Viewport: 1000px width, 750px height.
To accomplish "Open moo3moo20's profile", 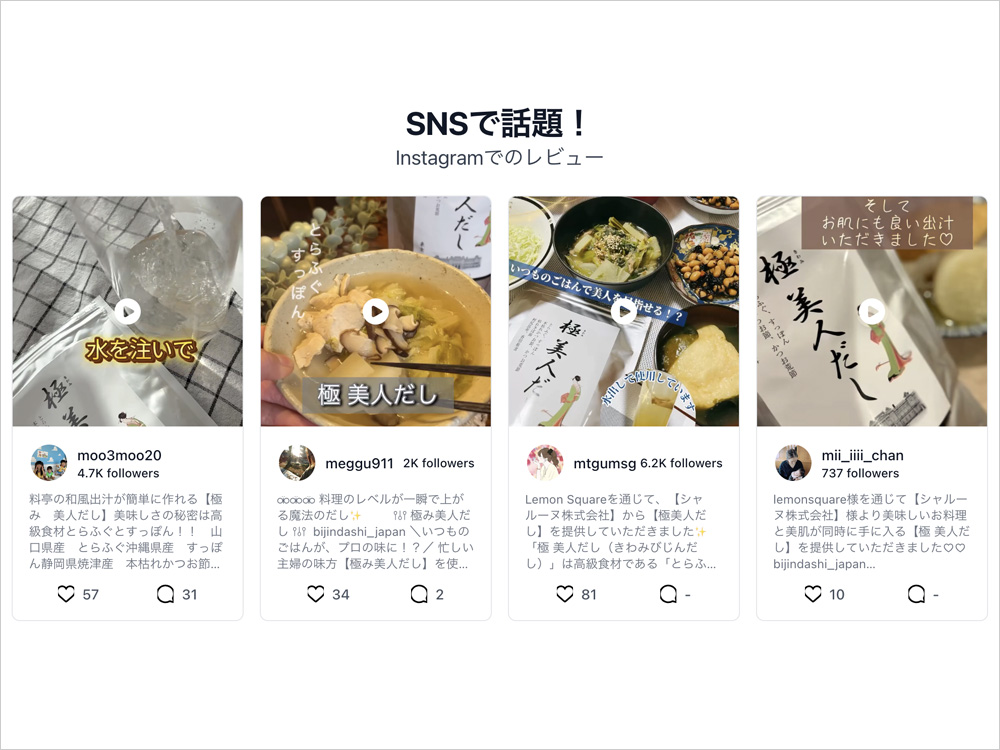I will pyautogui.click(x=119, y=455).
